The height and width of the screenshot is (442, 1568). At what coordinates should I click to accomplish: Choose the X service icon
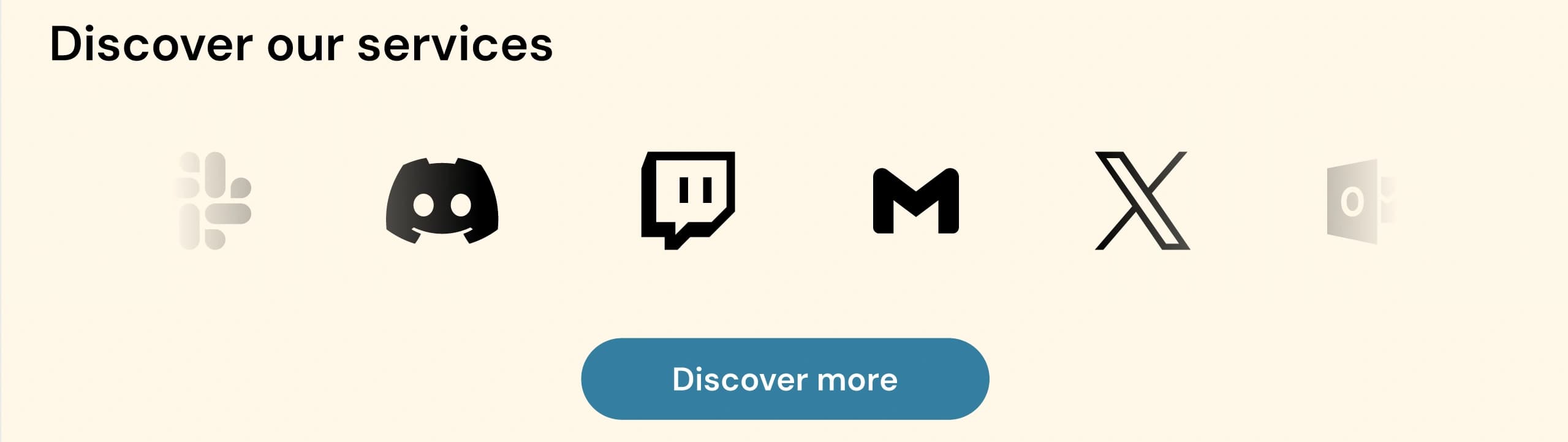click(1142, 200)
